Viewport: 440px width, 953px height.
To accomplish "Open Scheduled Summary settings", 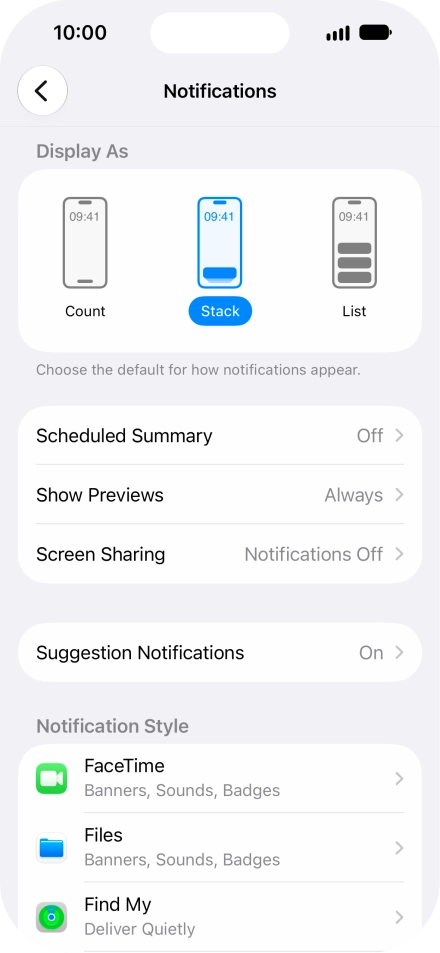I will click(220, 436).
